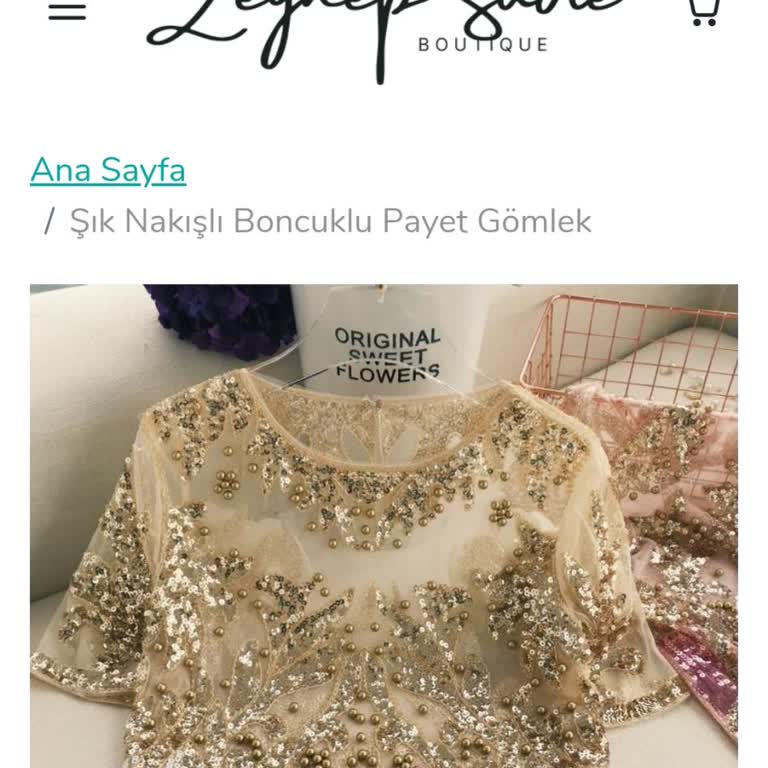768x768 pixels.
Task: Go to Ana Sayfa breadcrumb link
Action: 108,171
